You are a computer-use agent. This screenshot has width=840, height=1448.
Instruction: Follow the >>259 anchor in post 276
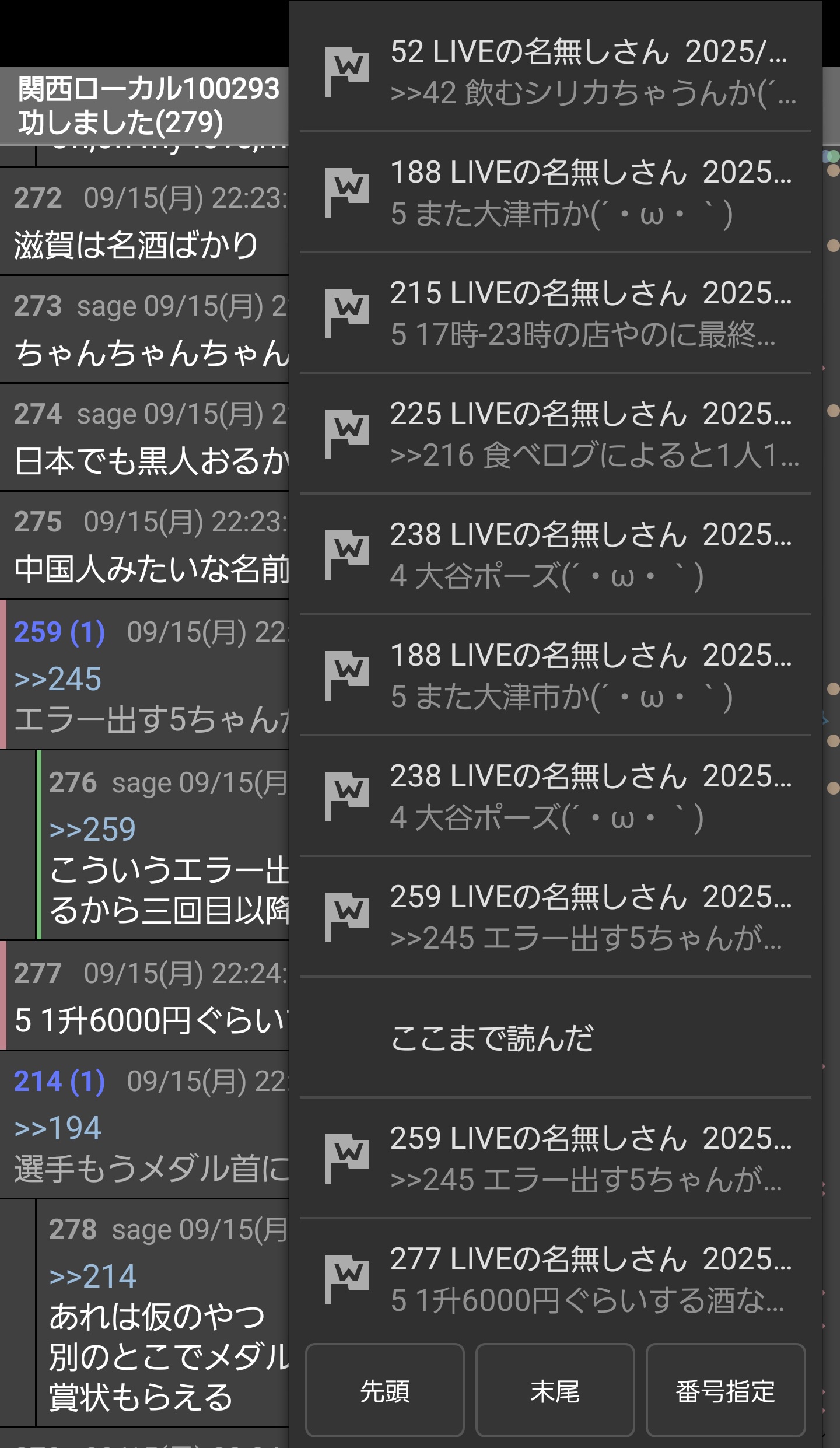tap(93, 829)
